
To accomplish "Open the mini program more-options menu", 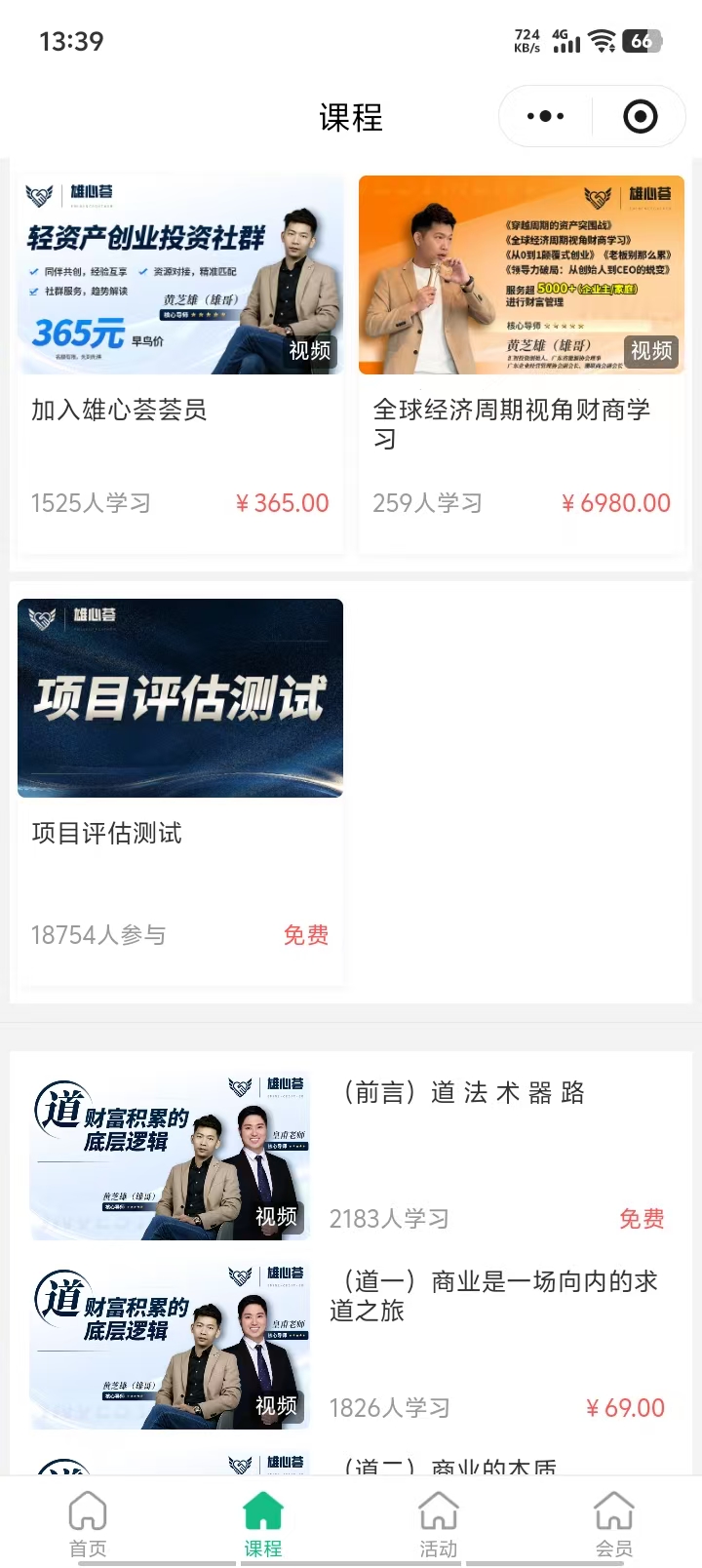I will 545,117.
